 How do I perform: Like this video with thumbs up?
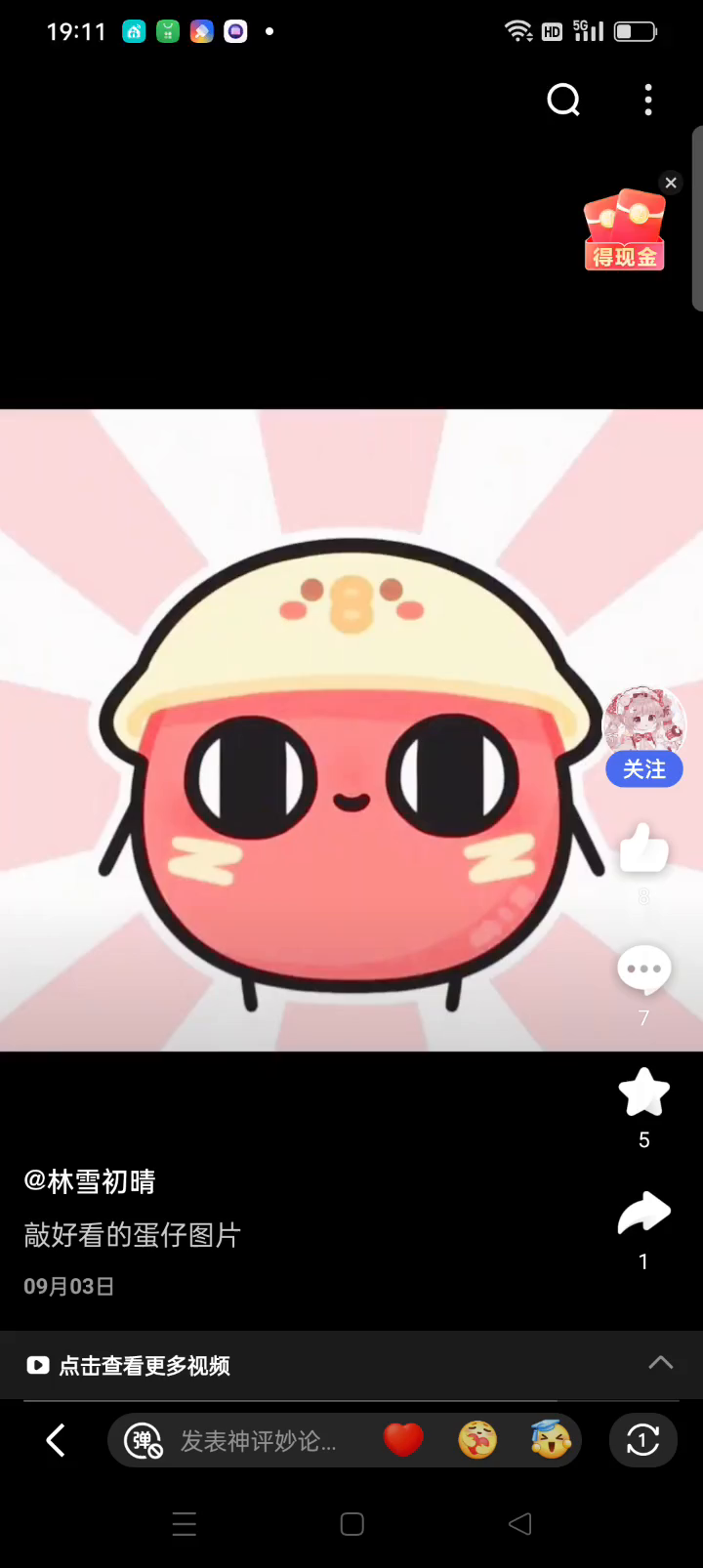point(643,847)
